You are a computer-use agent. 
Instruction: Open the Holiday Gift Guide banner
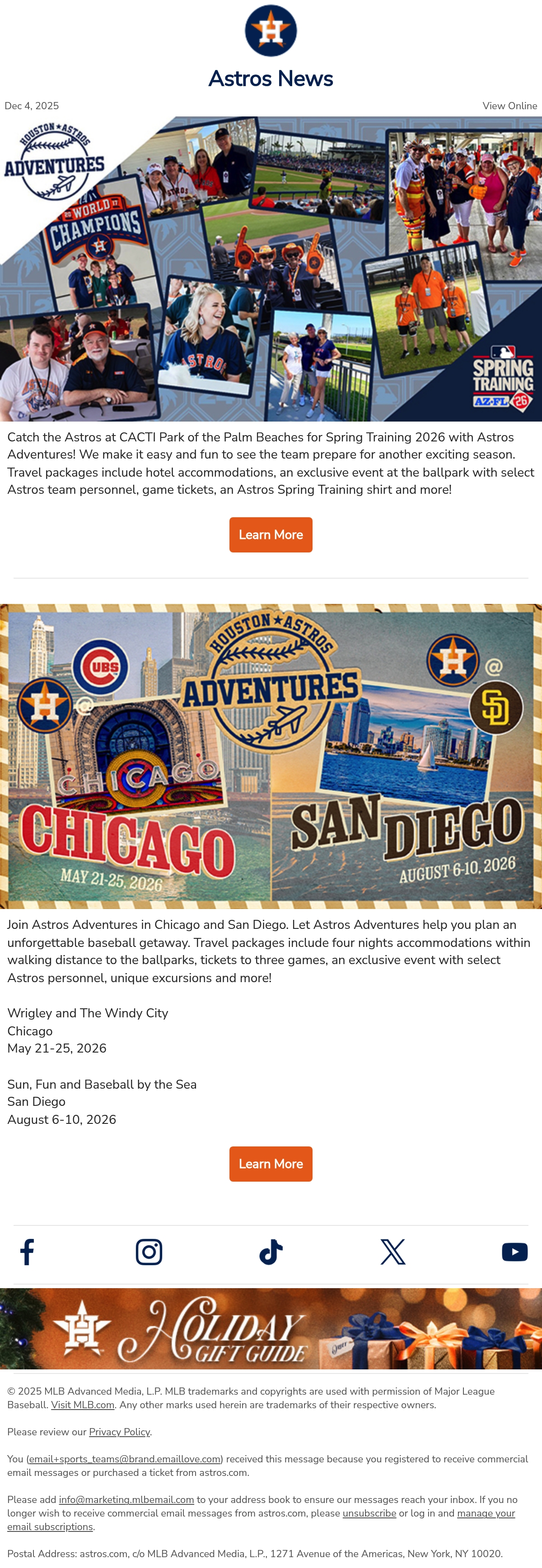click(x=271, y=1329)
